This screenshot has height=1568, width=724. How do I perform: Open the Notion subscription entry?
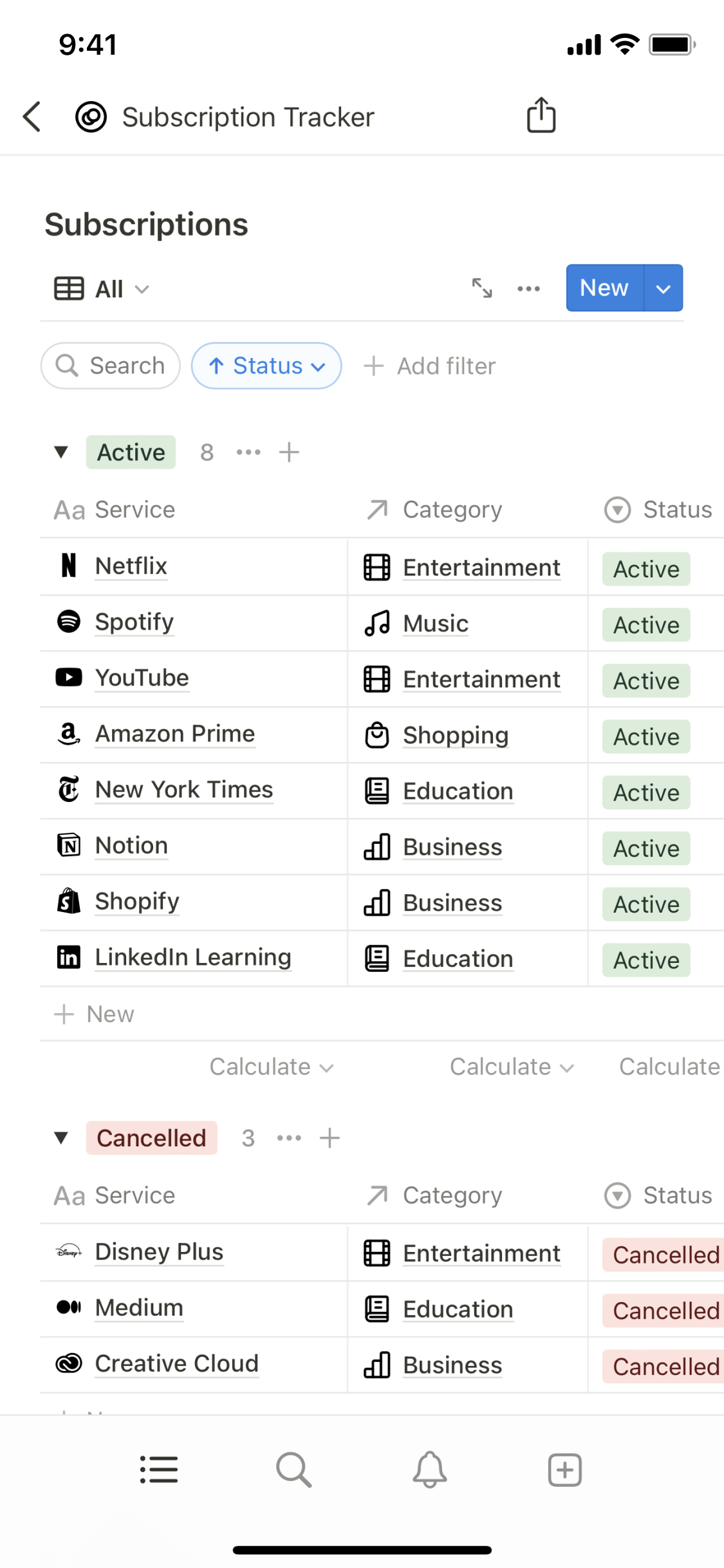[x=131, y=846]
